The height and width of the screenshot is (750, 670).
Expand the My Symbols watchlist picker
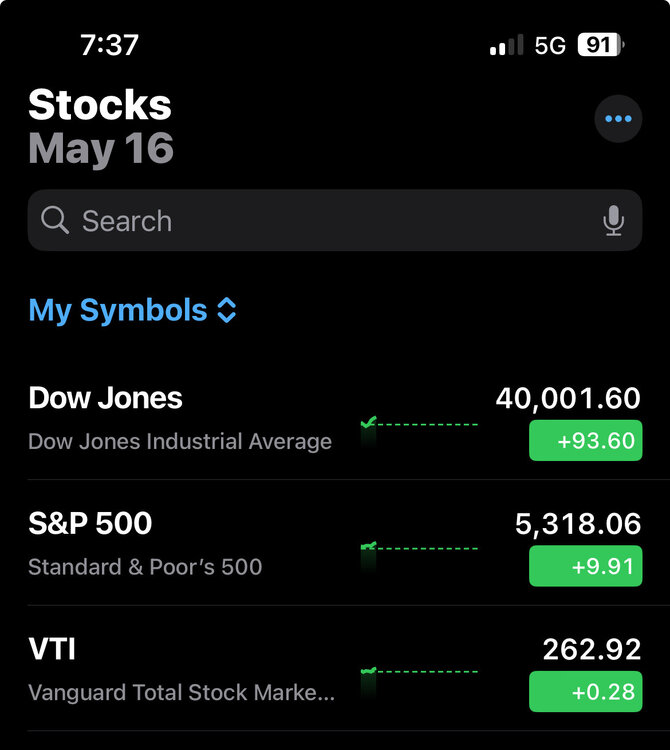coord(133,310)
